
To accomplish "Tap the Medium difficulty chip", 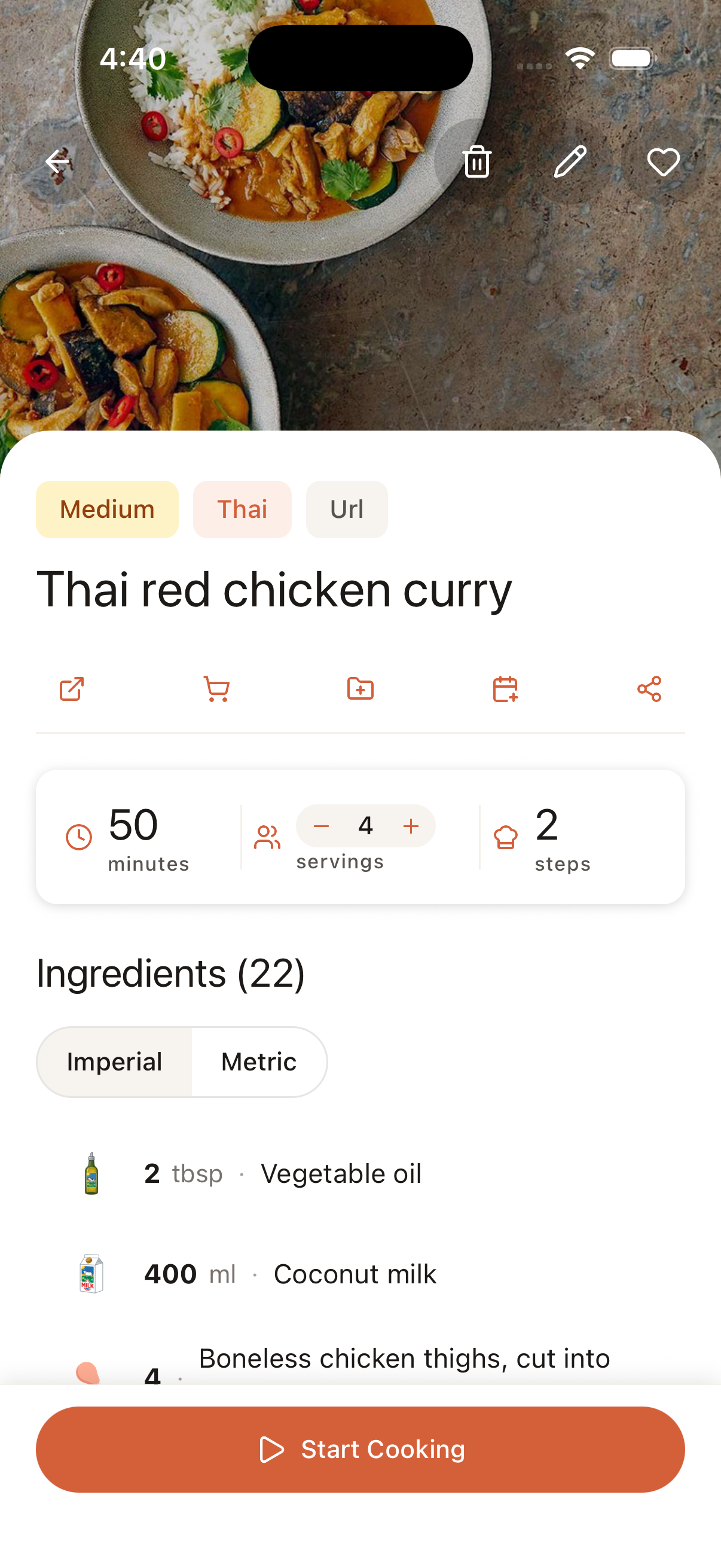I will coord(107,510).
